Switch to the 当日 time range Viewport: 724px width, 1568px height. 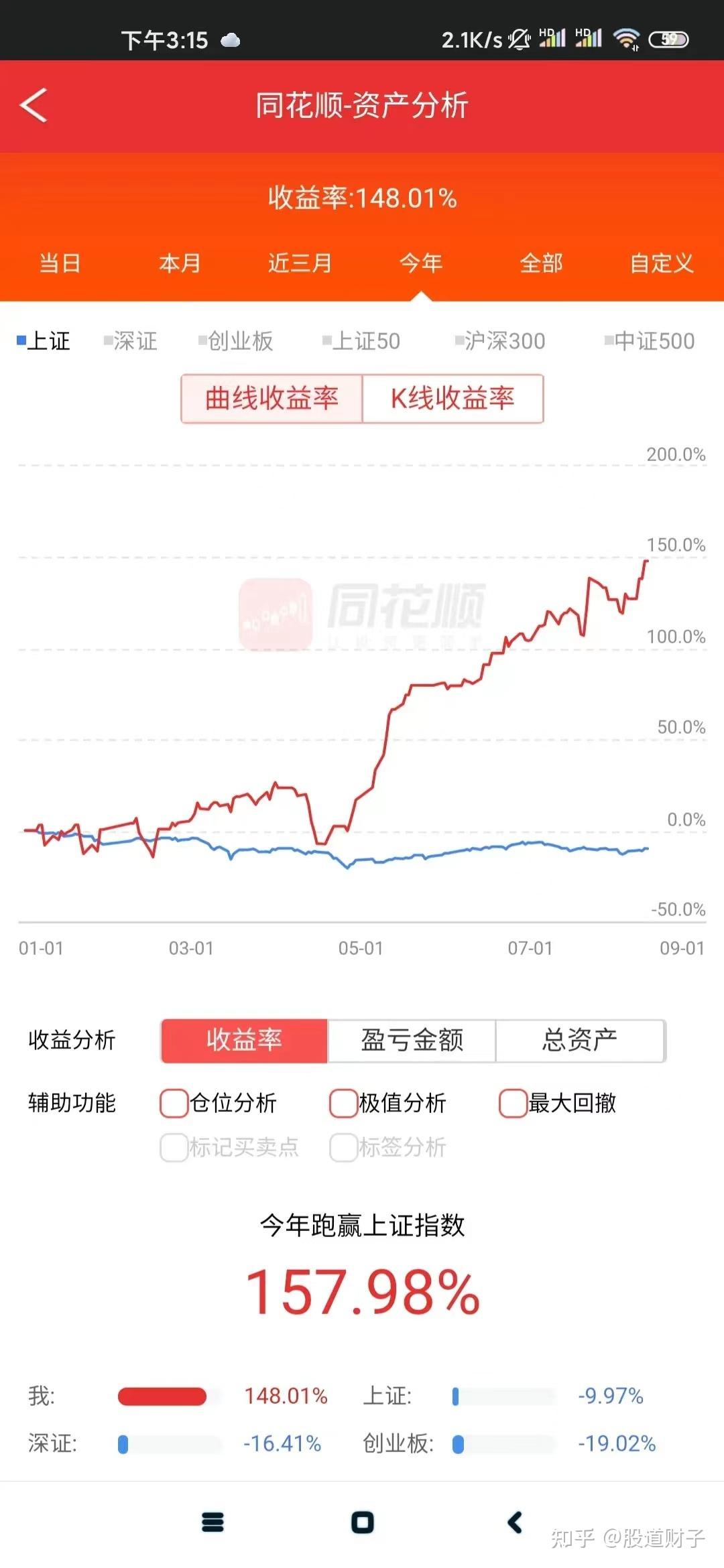pos(60,263)
